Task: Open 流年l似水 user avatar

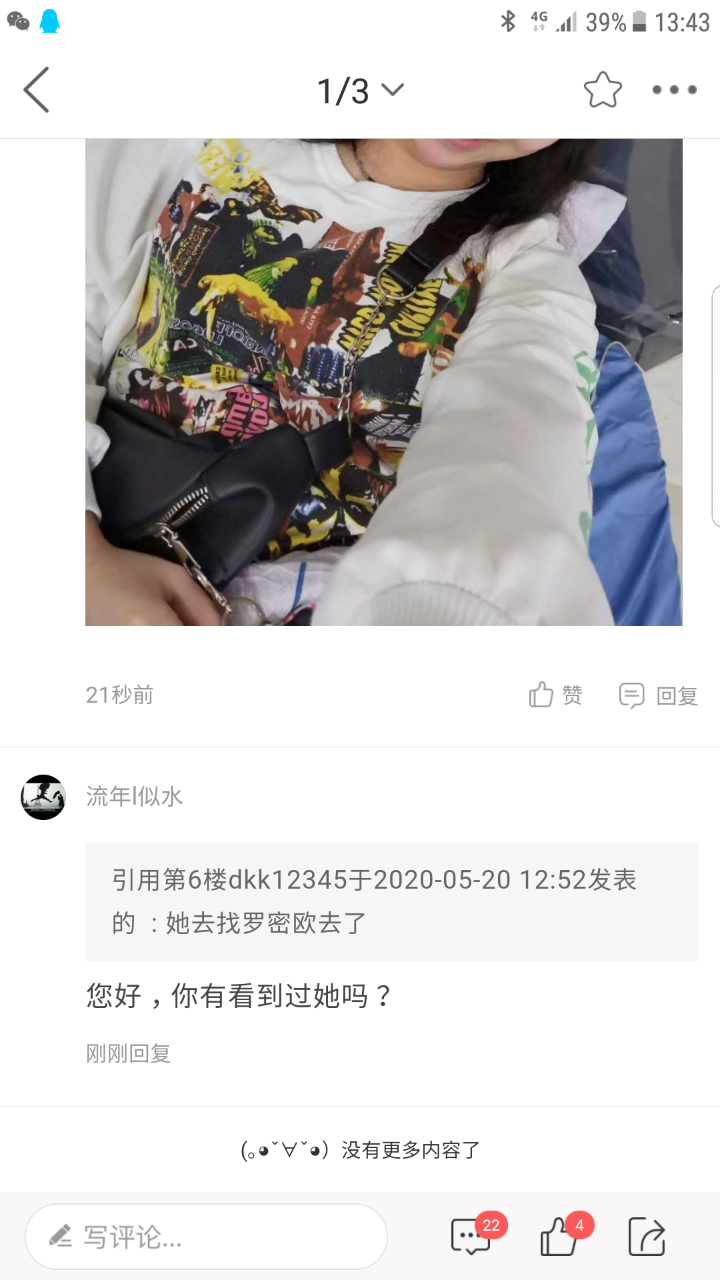Action: [43, 797]
